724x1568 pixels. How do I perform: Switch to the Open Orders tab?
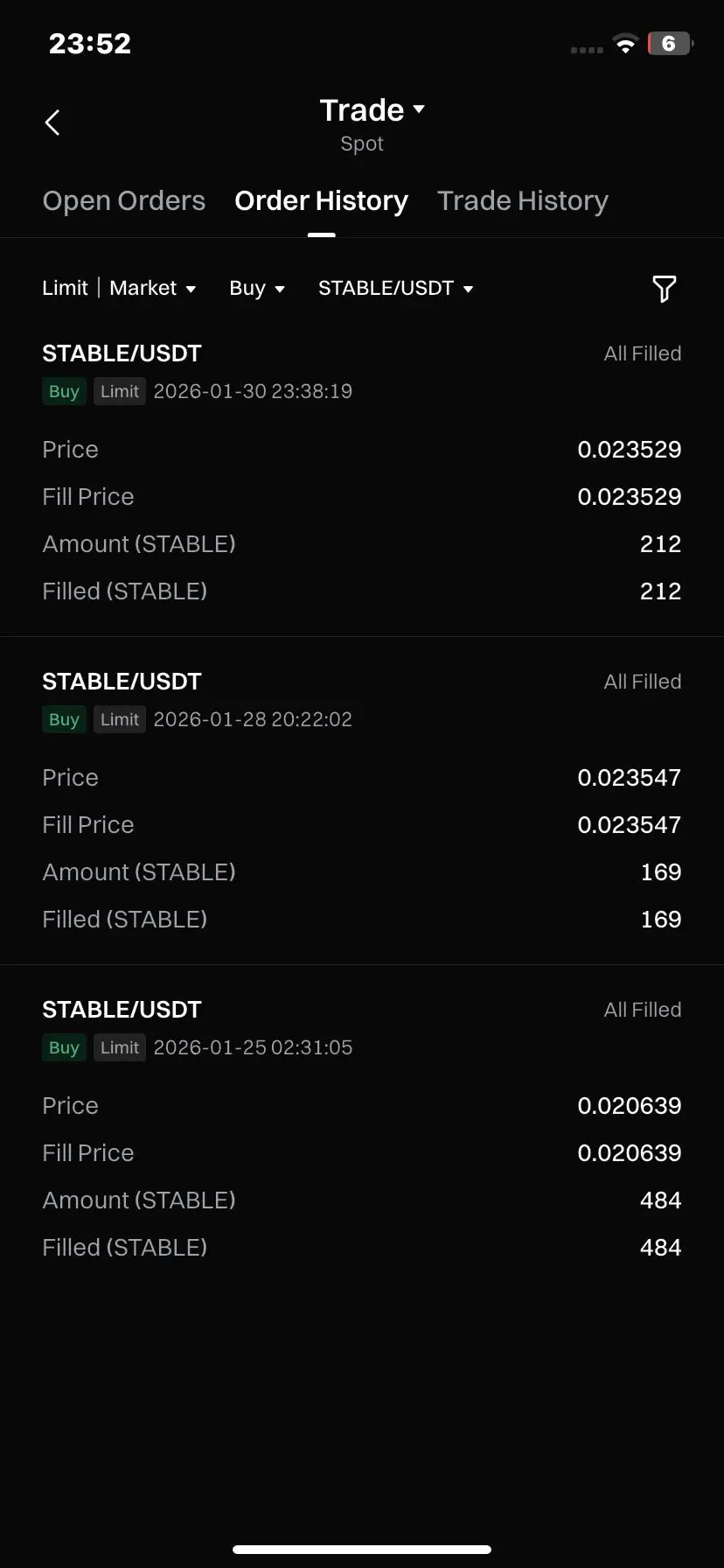point(124,201)
